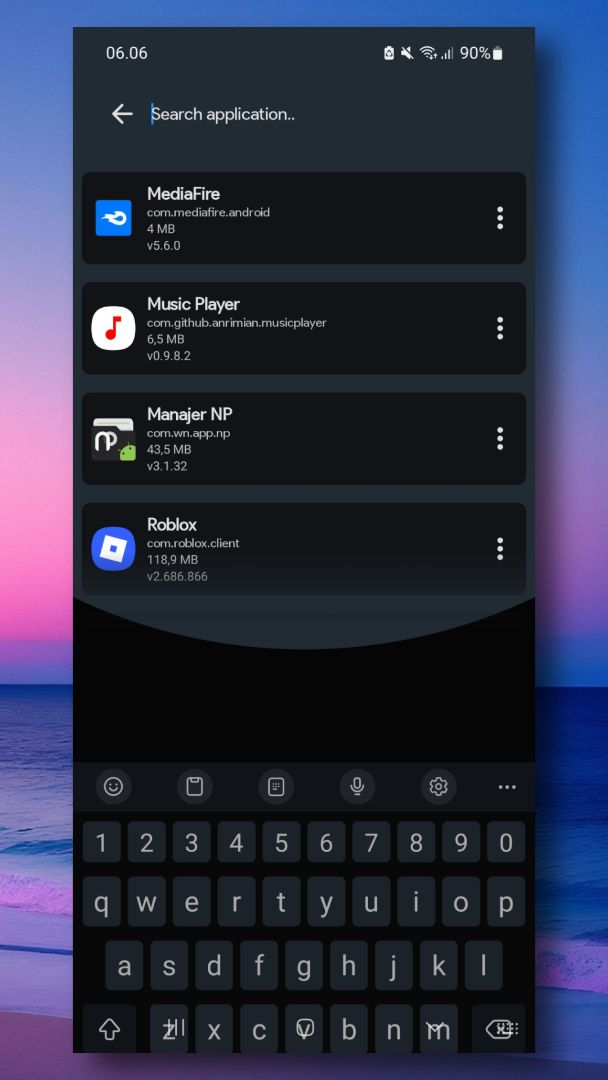Open the keyboard emoji picker

pos(113,787)
